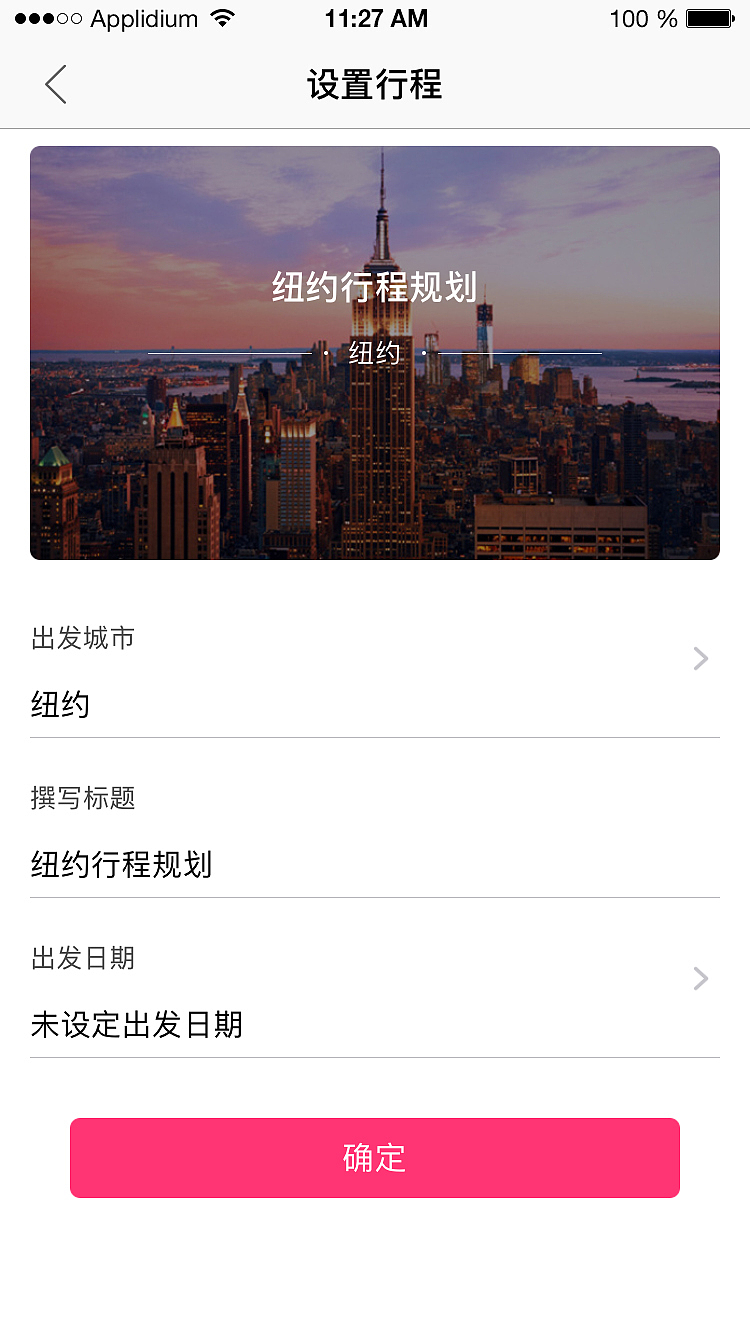Tap the 11:27 AM clock in the status bar
This screenshot has width=750, height=1334.
point(377,18)
